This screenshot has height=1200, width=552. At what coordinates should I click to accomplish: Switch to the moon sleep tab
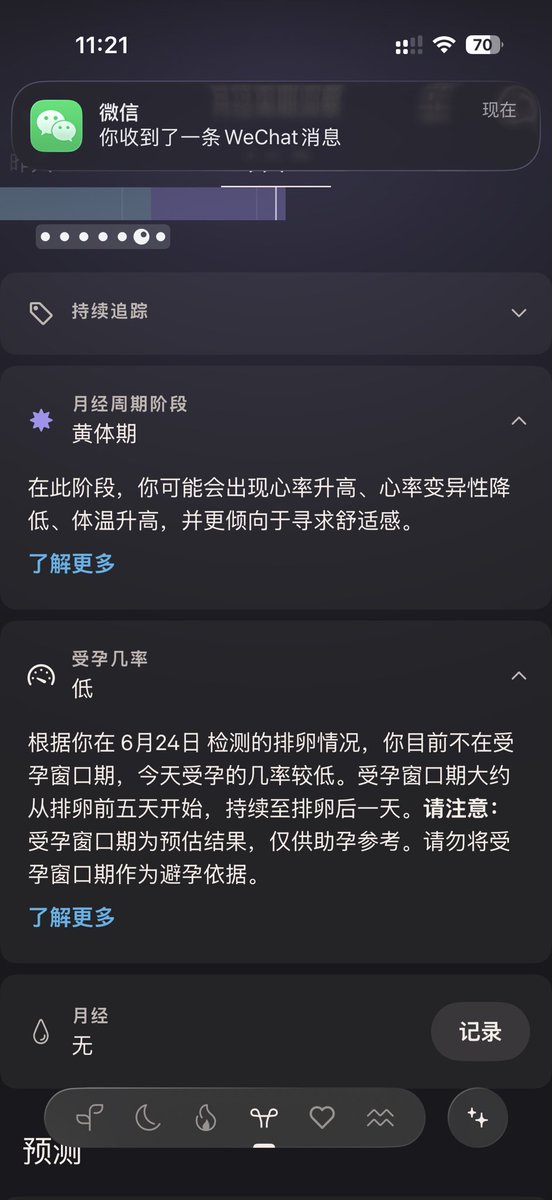click(x=148, y=1117)
